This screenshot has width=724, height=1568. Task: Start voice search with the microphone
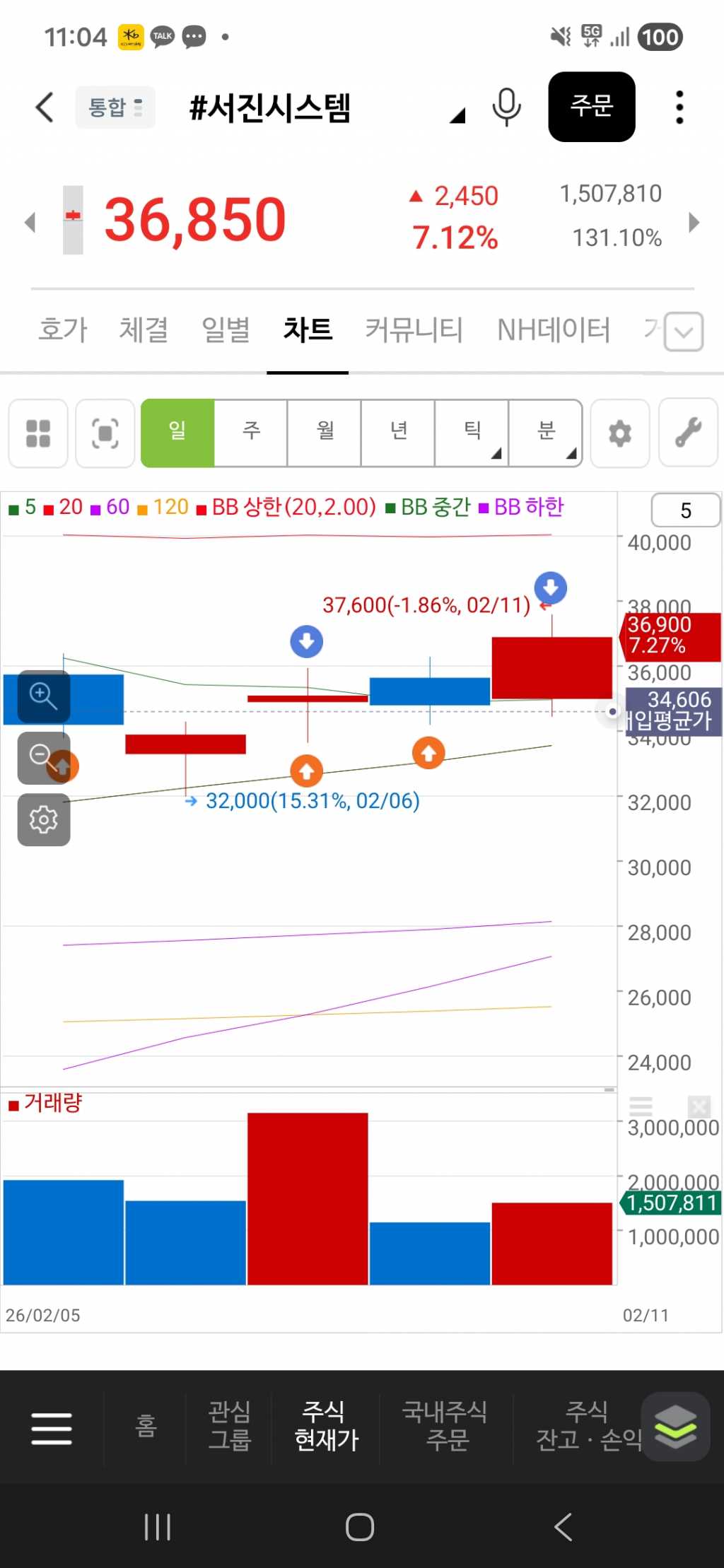click(506, 107)
